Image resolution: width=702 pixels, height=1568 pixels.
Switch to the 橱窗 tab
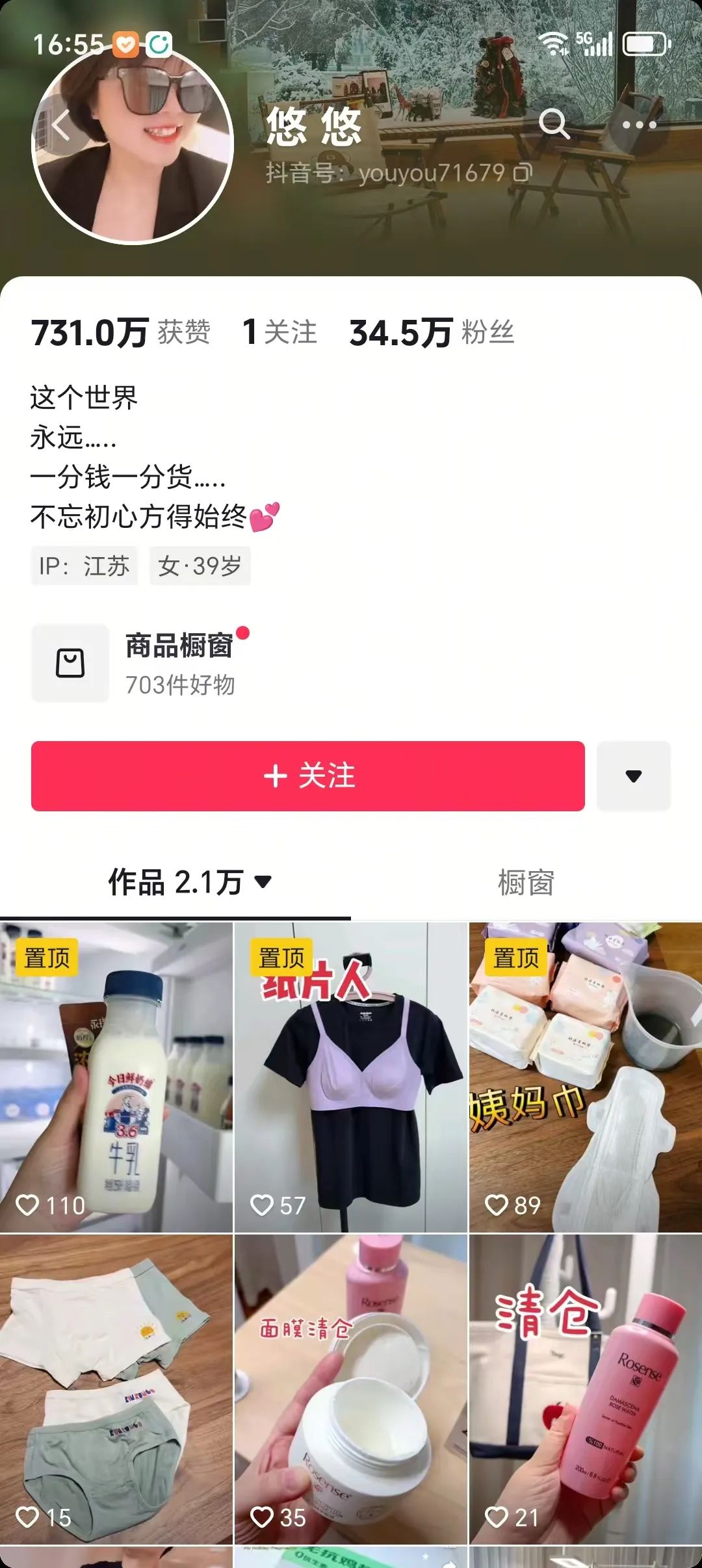tap(526, 883)
